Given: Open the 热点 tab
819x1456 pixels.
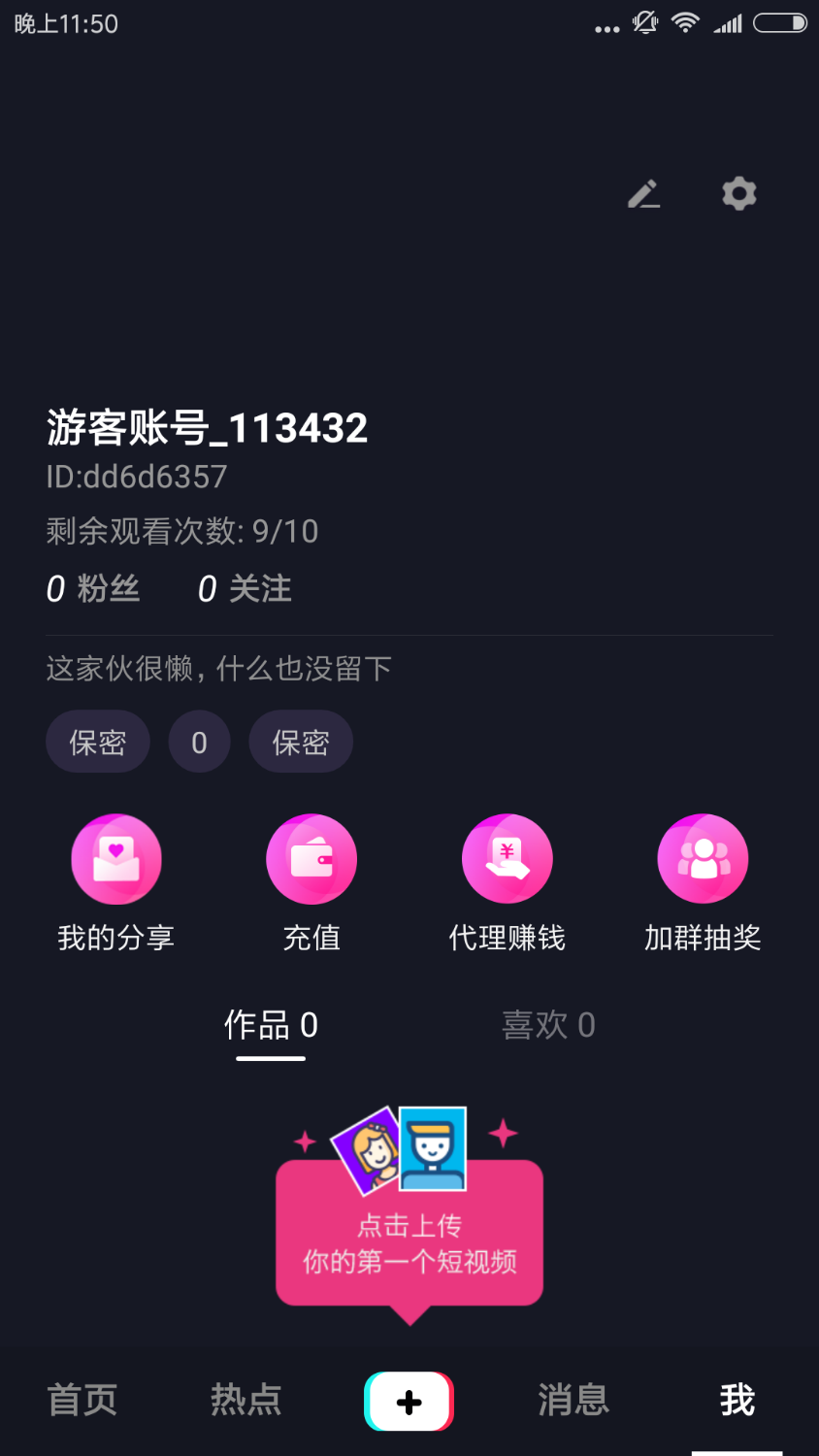Looking at the screenshot, I should pos(246,1401).
